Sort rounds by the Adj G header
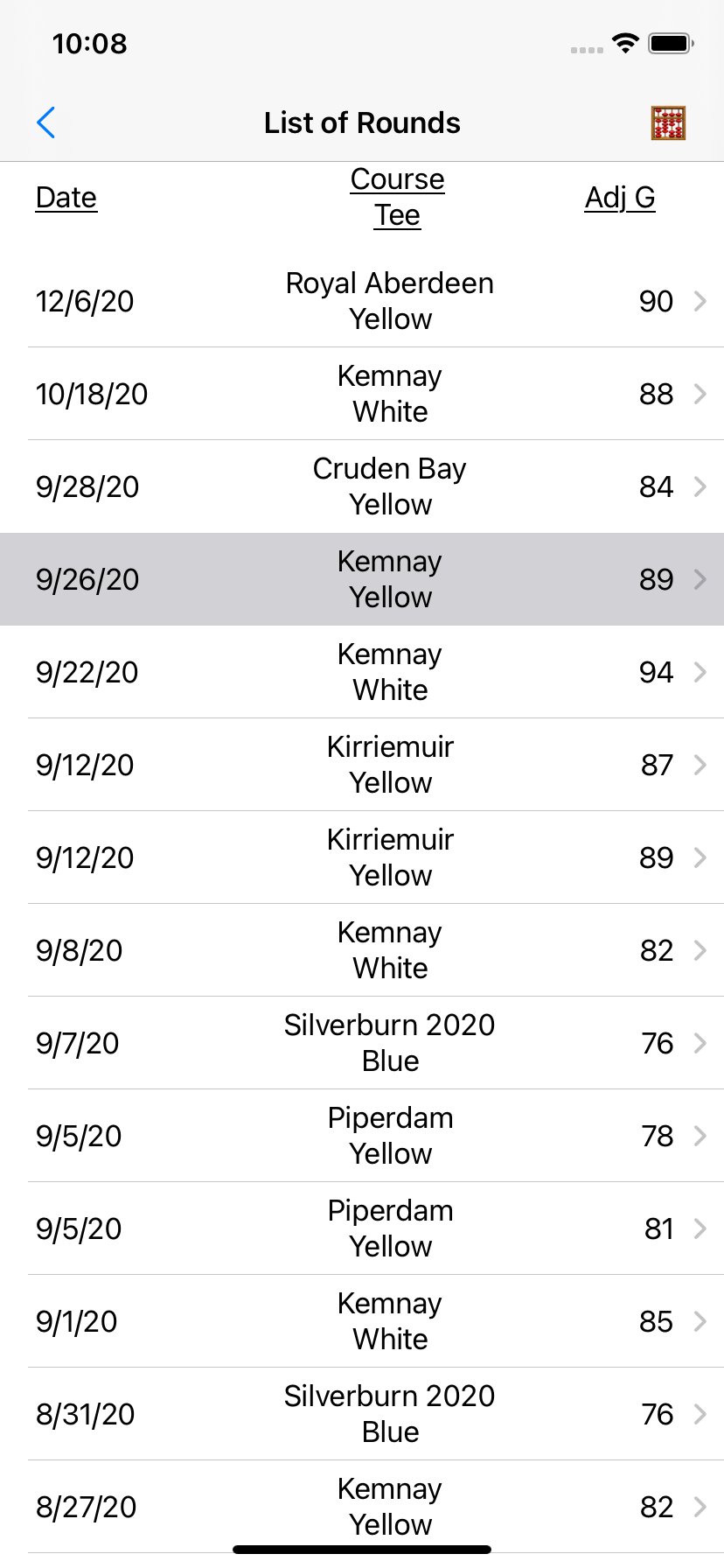724x1568 pixels. (x=620, y=198)
